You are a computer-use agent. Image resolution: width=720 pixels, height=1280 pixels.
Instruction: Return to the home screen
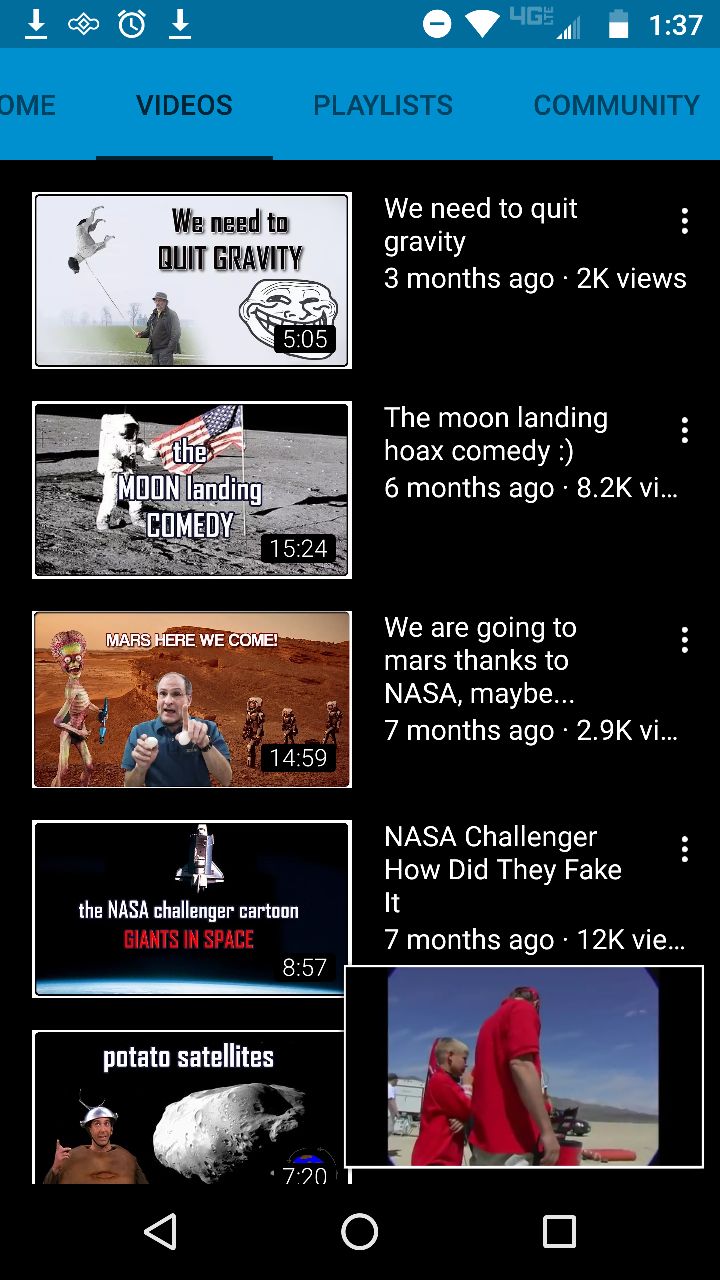(x=360, y=1232)
